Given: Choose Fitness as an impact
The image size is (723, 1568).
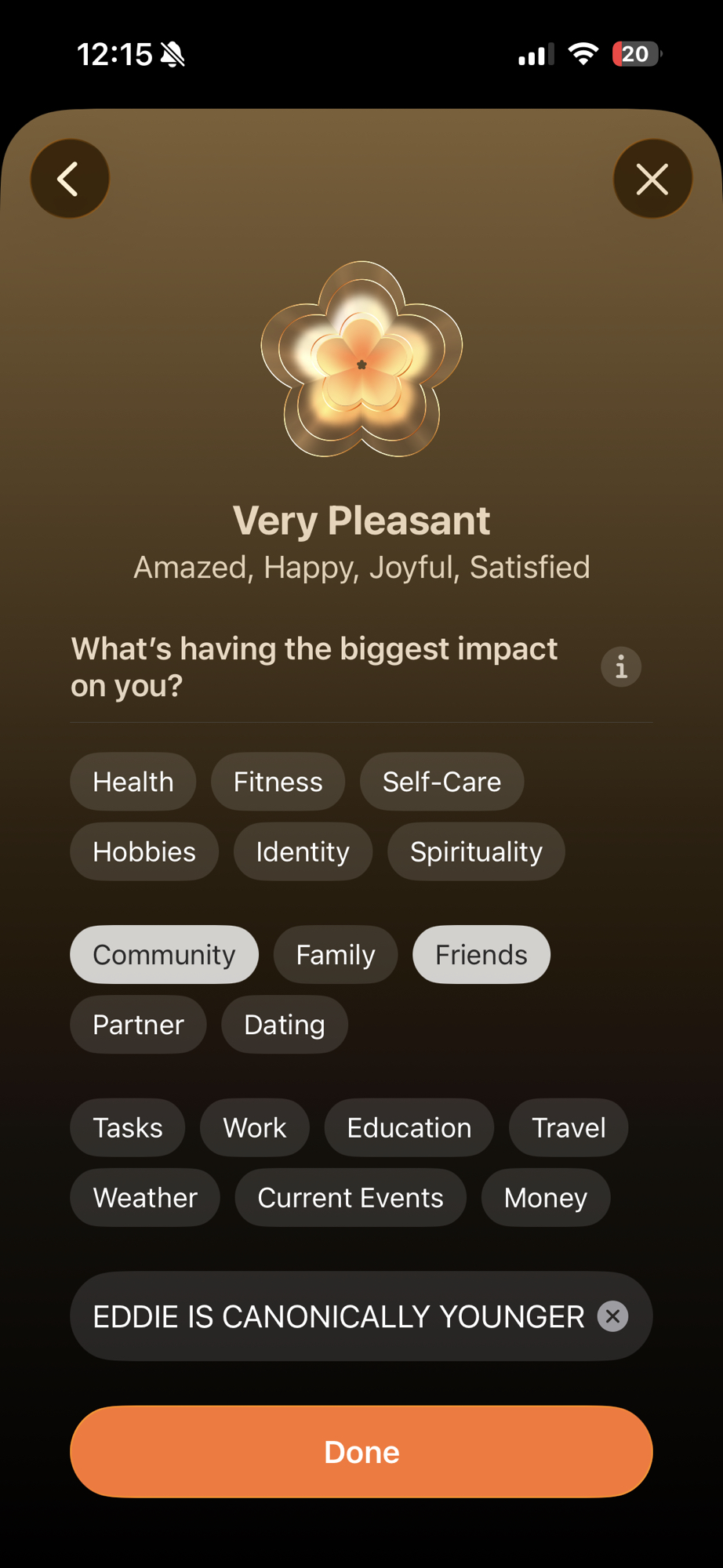Looking at the screenshot, I should pos(278,782).
